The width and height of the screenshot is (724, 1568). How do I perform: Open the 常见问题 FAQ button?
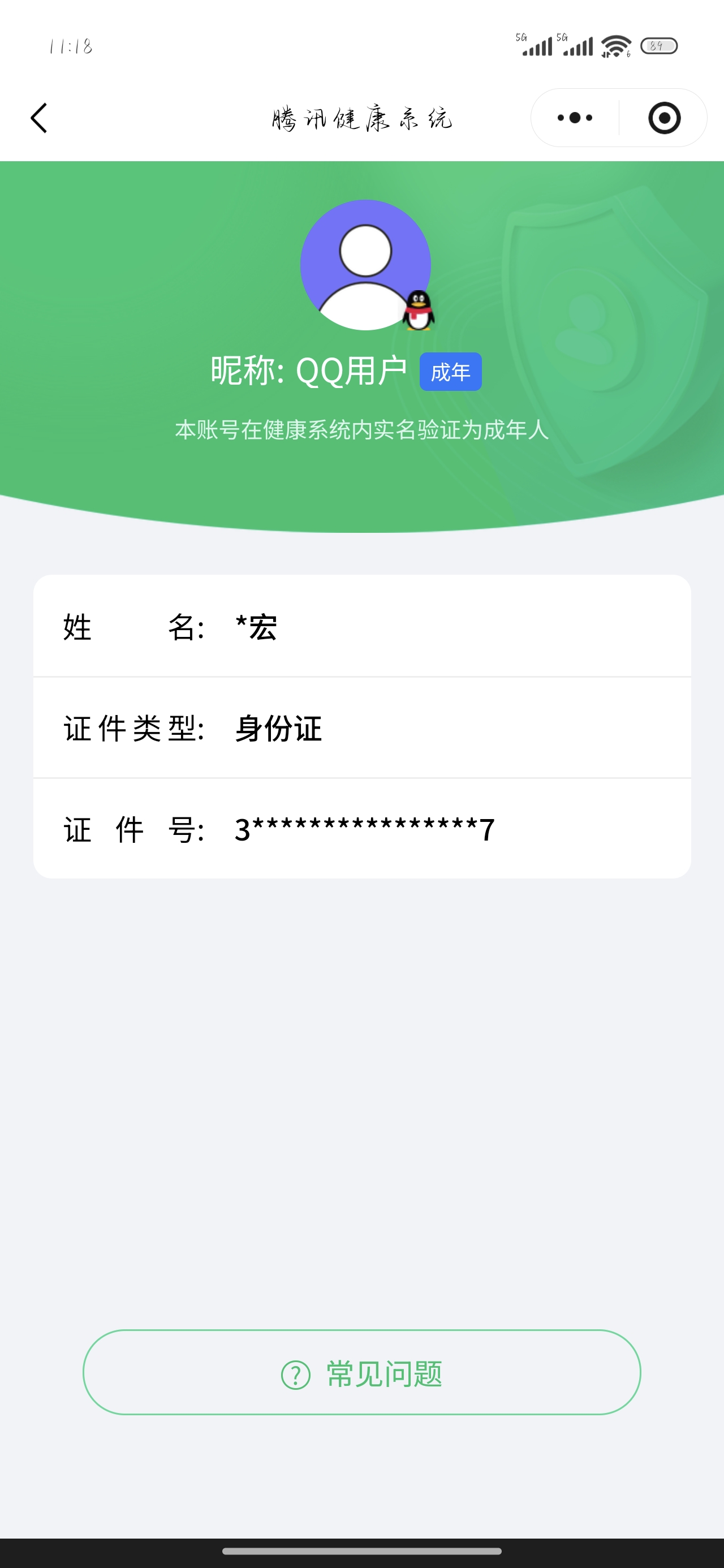click(361, 1373)
